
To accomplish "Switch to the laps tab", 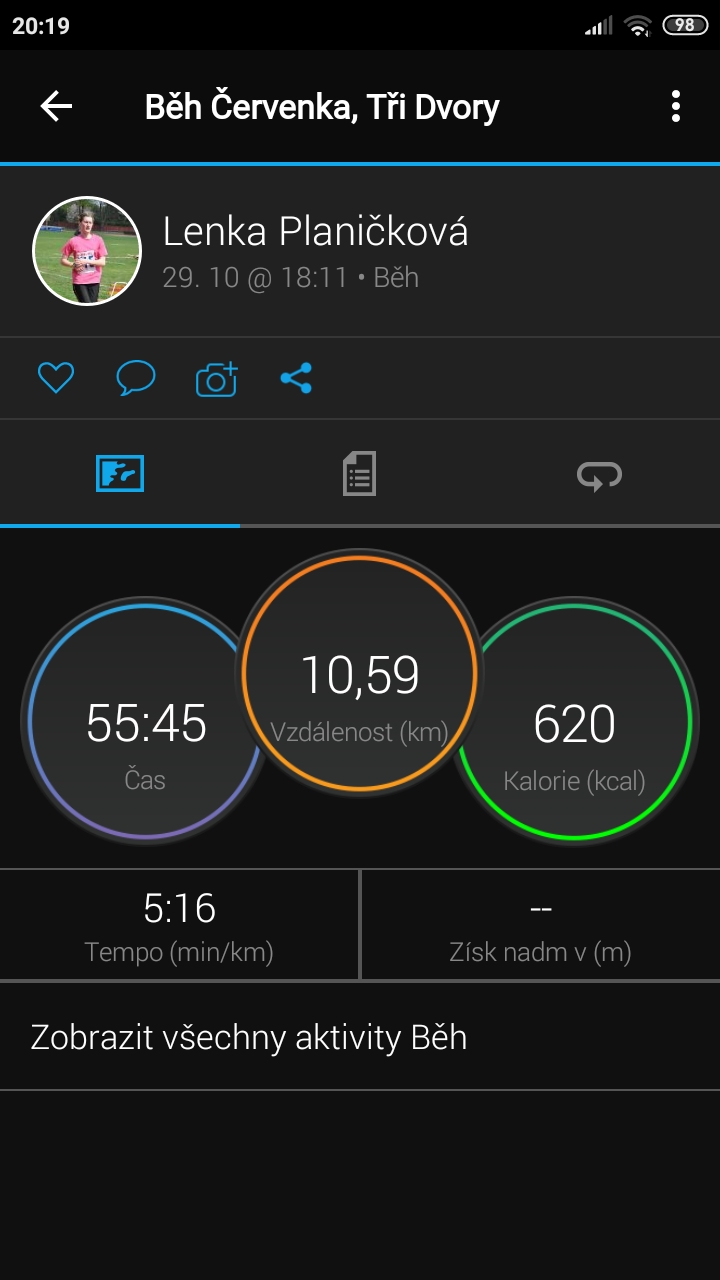I will click(x=599, y=475).
